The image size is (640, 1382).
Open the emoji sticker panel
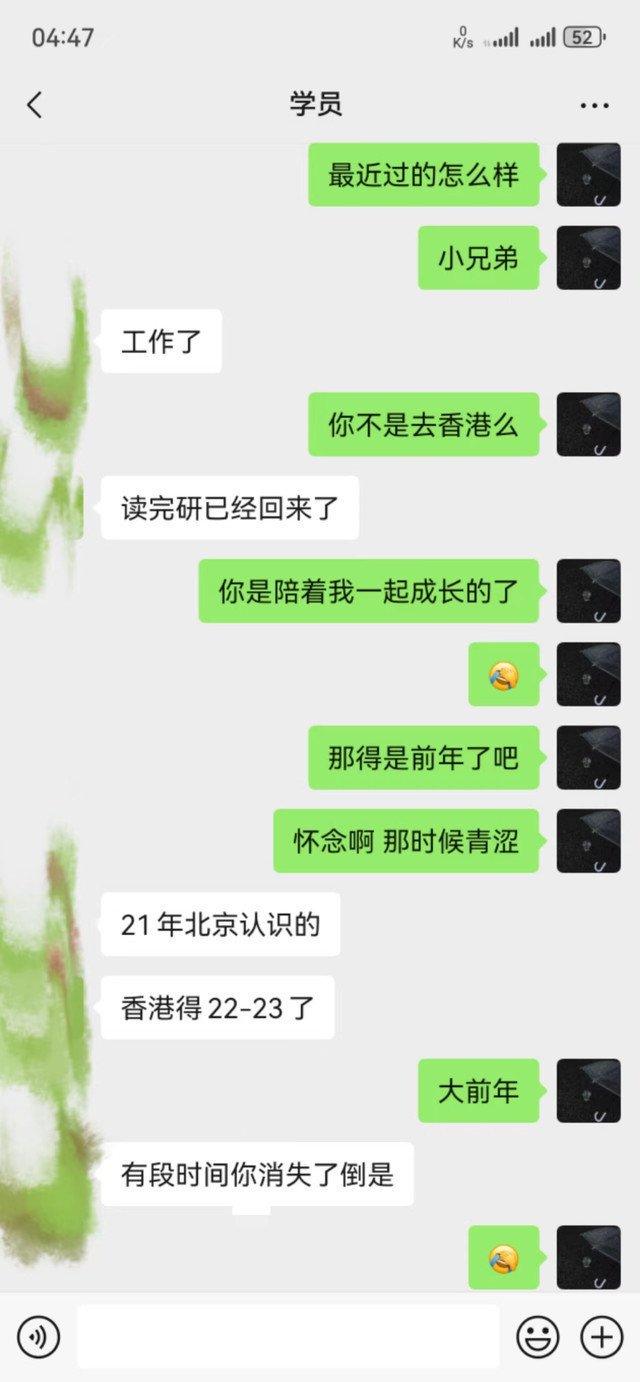tap(537, 1337)
